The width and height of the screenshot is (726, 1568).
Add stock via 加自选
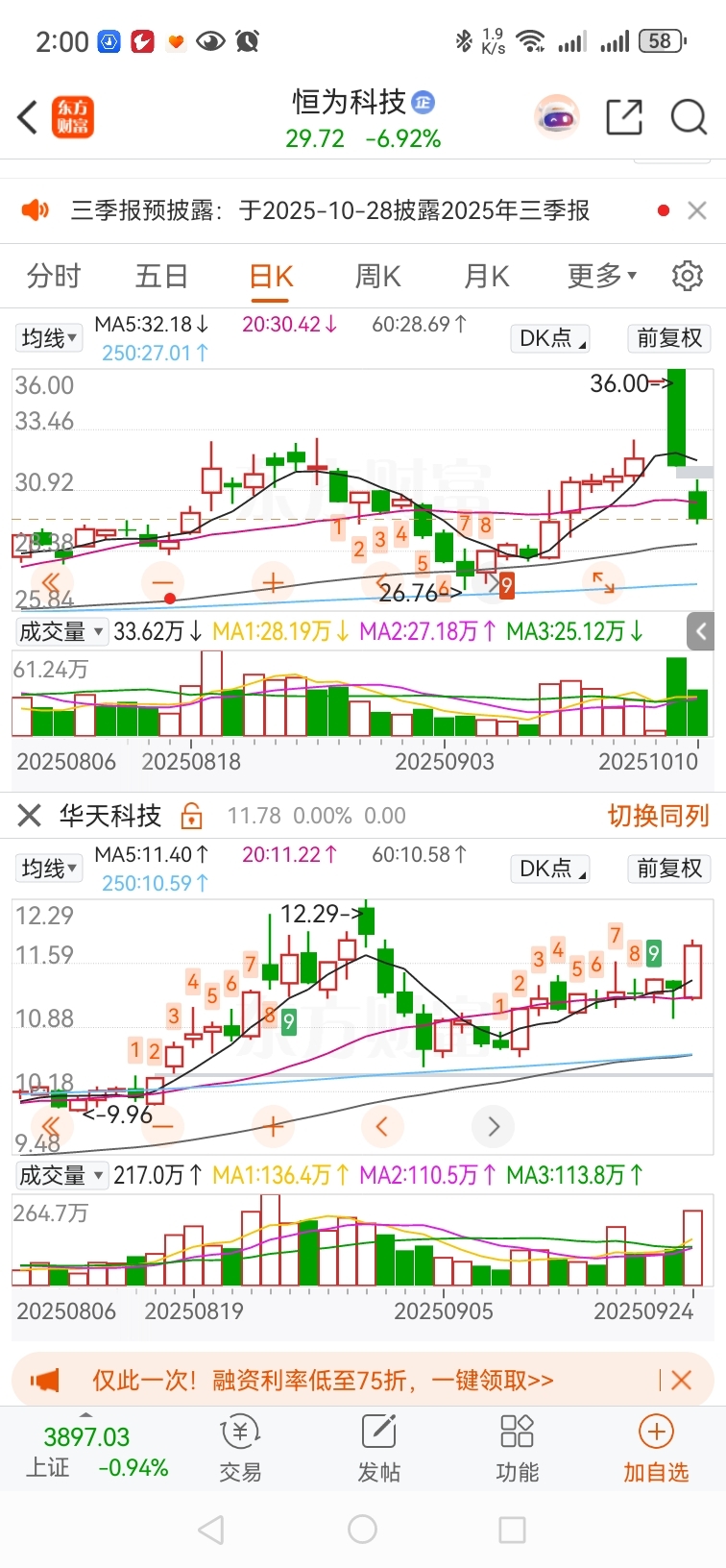(x=656, y=1449)
